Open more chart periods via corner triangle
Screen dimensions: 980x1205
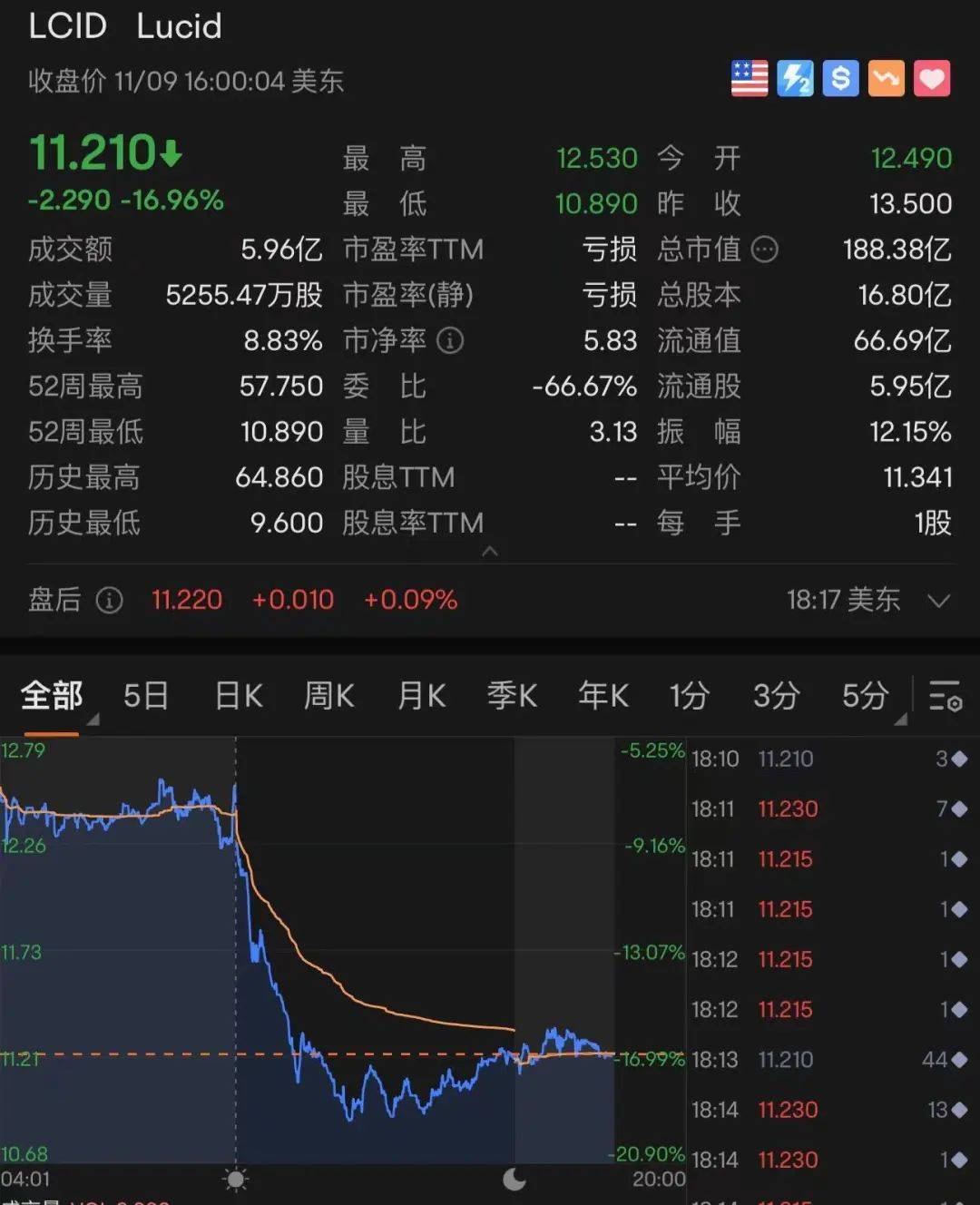(900, 720)
